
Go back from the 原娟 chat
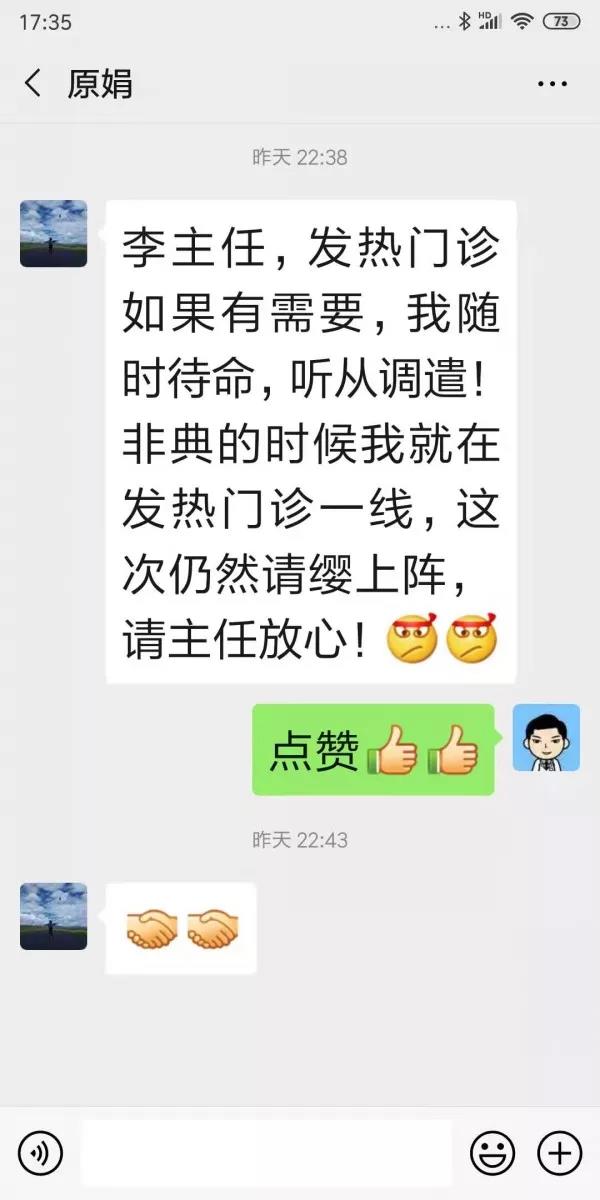(x=33, y=83)
